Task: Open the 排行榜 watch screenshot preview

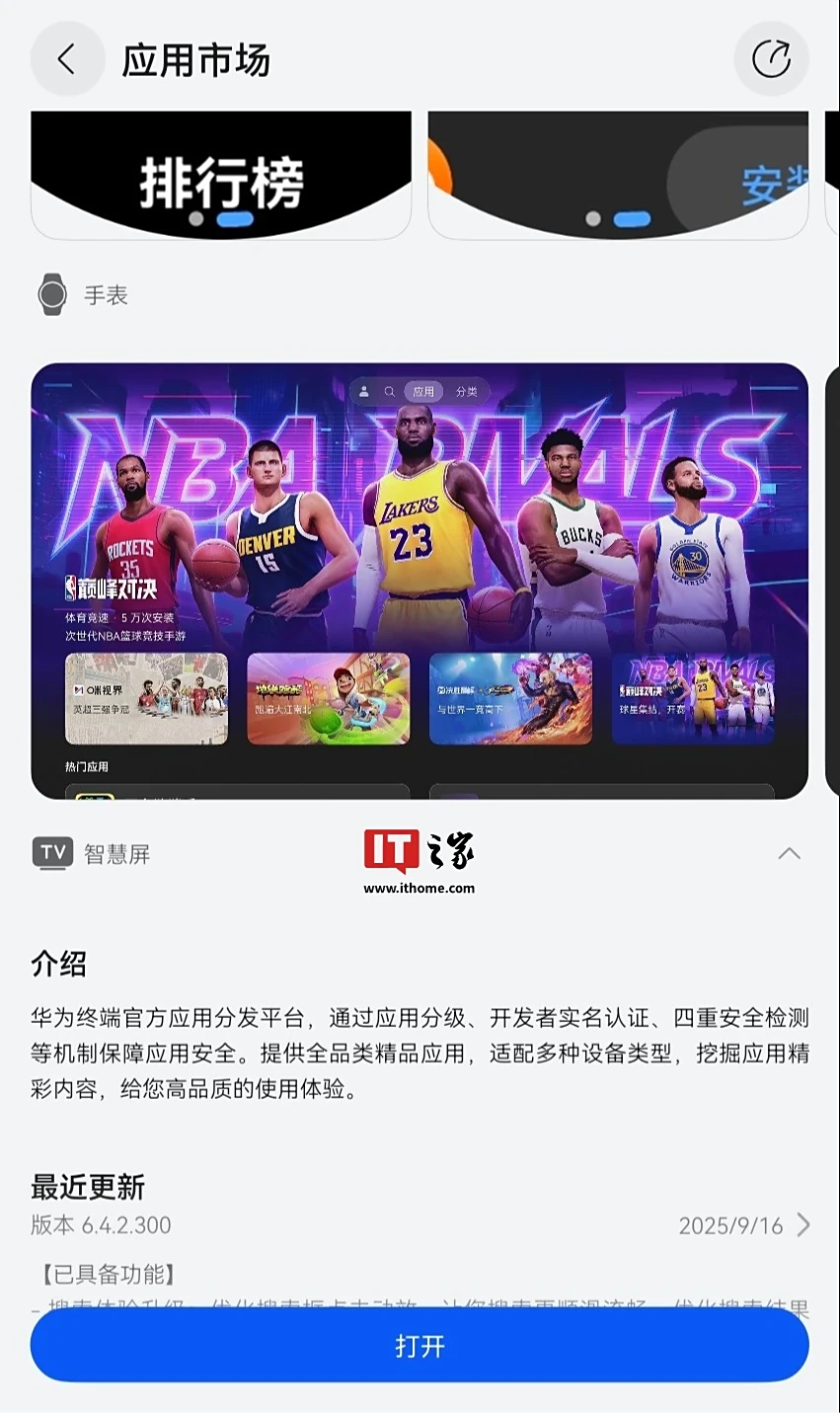Action: click(221, 175)
